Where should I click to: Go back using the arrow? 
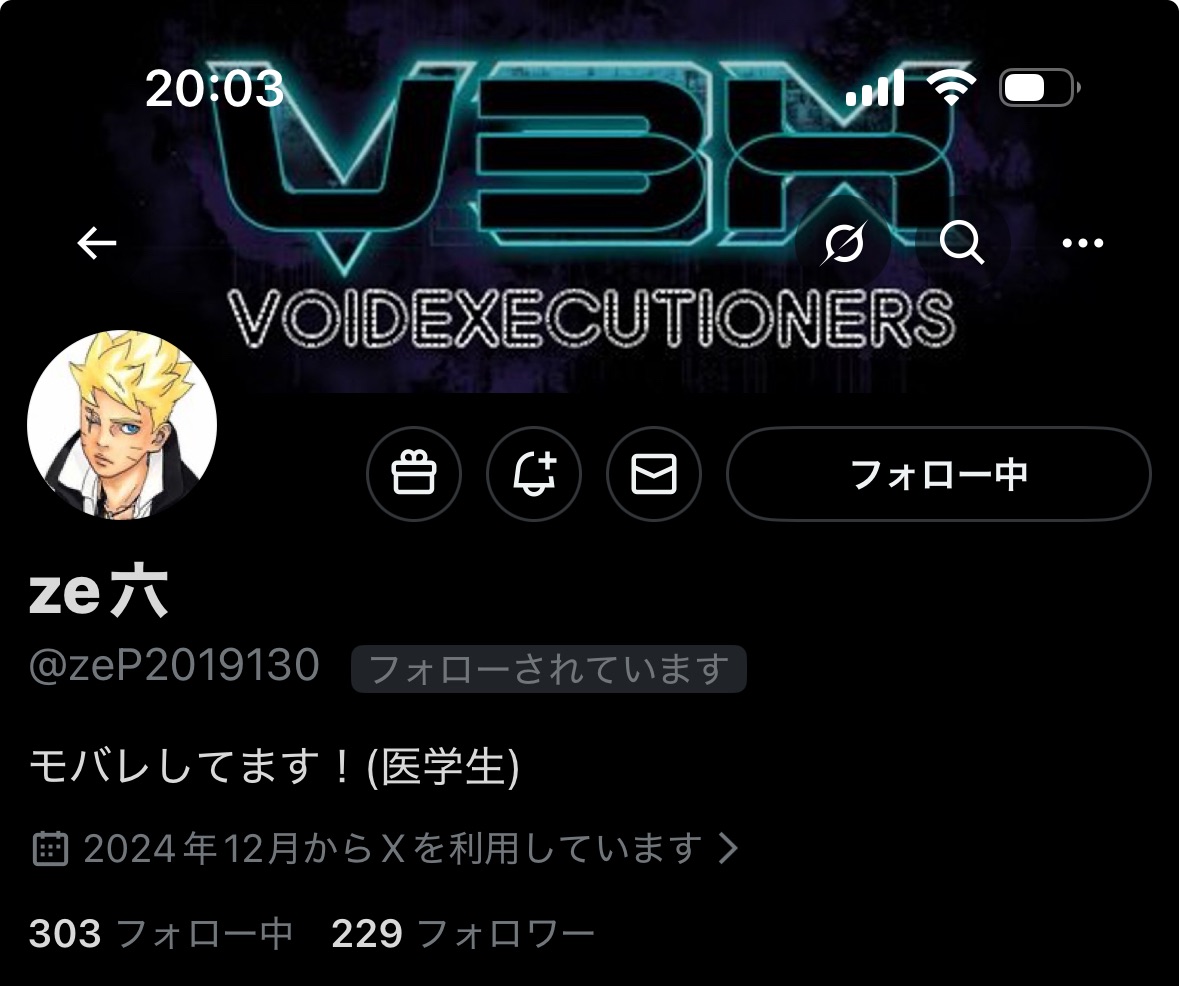tap(97, 243)
